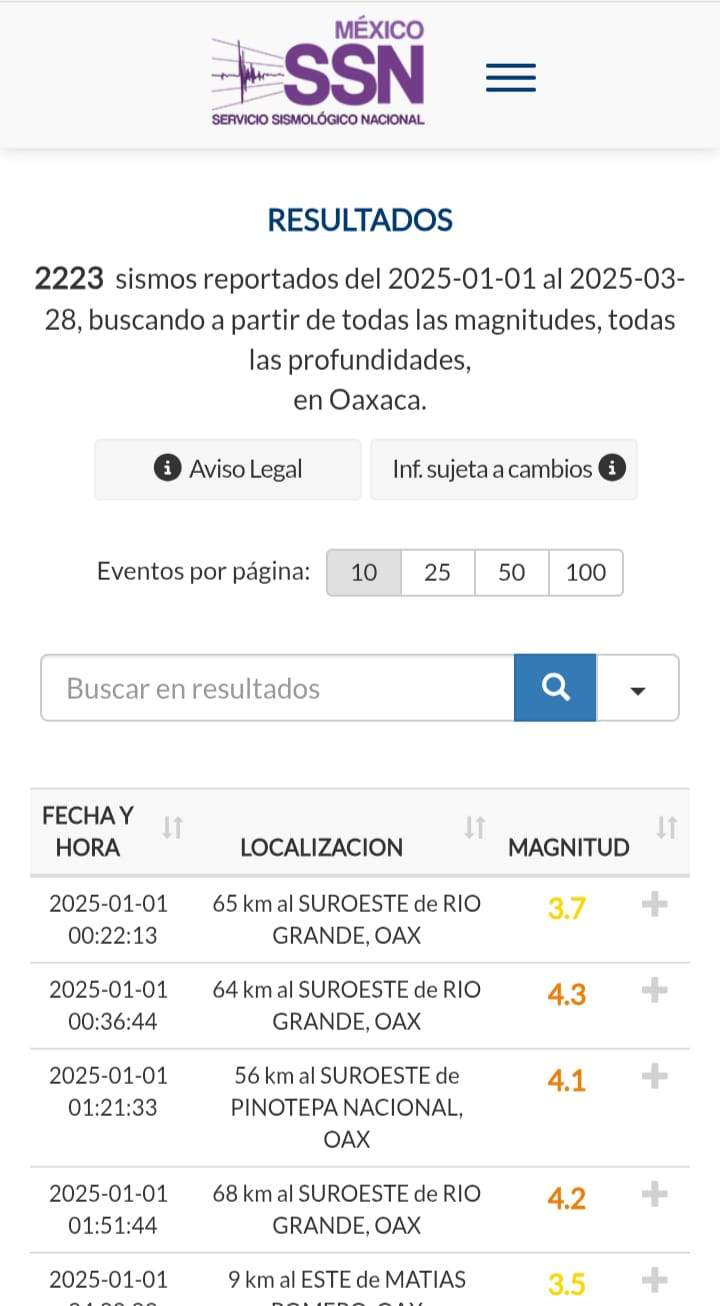Expand the Pinotepa Nacional 4.1 event
Screen dimensions: 720x1306
pyautogui.click(x=654, y=1077)
